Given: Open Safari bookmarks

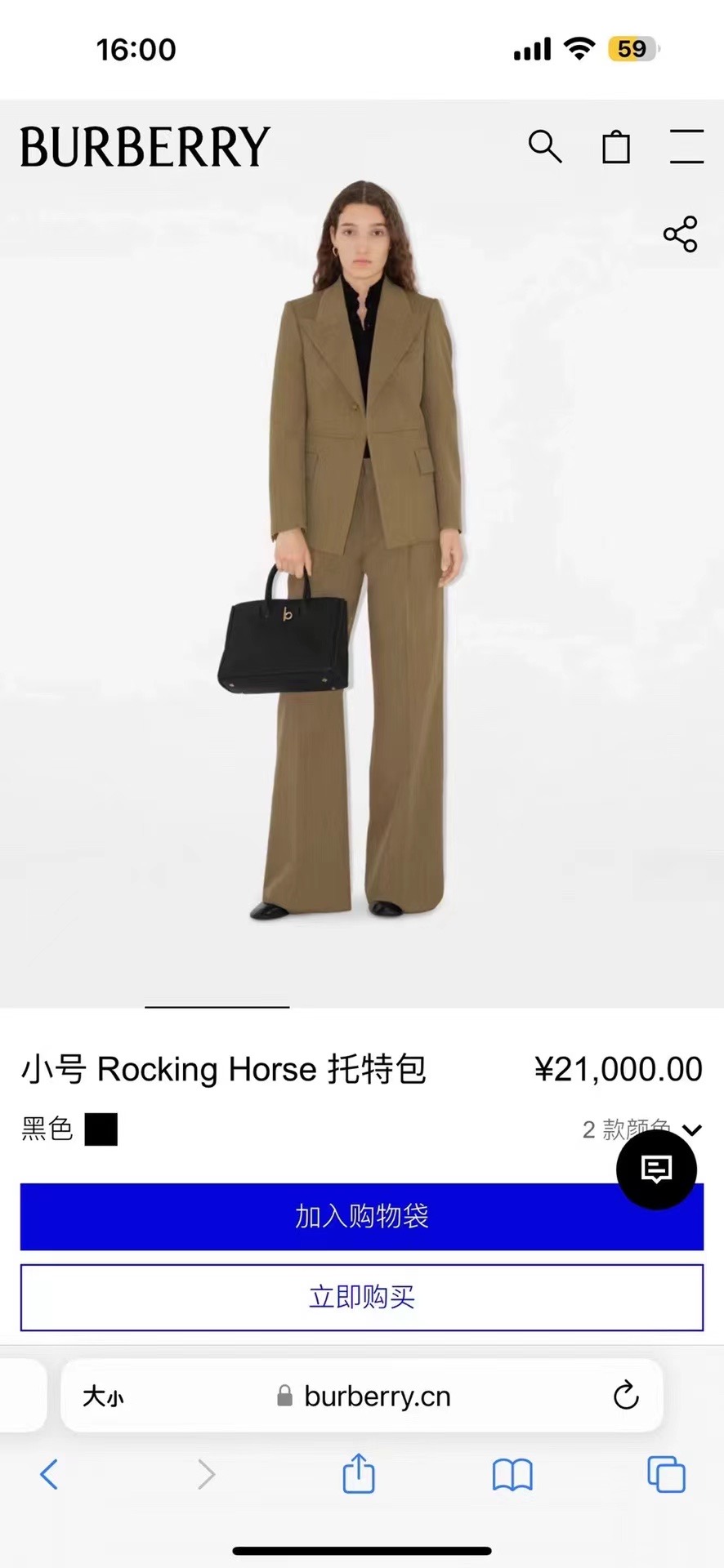Looking at the screenshot, I should pos(512,1475).
